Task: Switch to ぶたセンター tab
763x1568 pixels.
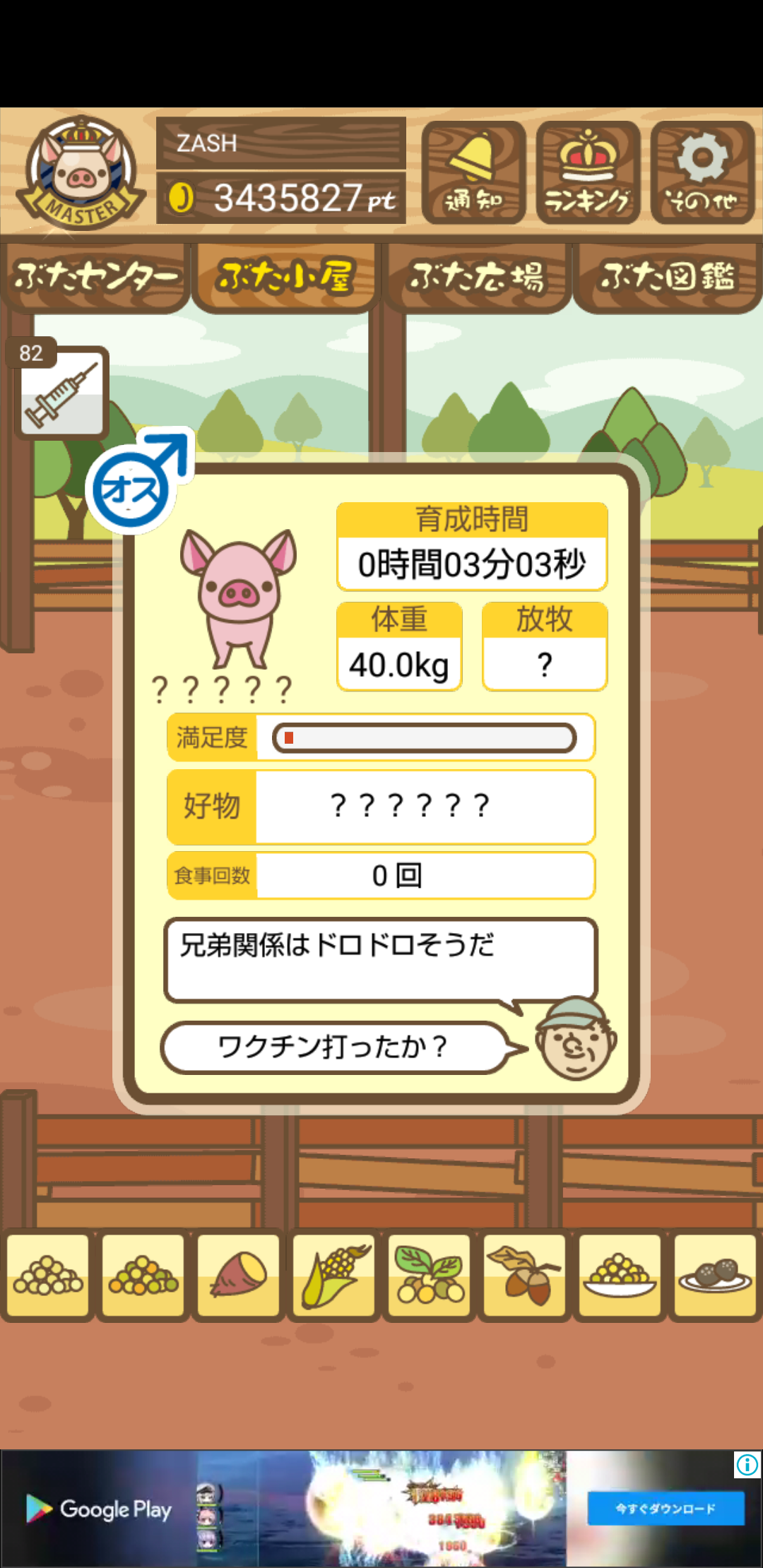Action: click(95, 277)
